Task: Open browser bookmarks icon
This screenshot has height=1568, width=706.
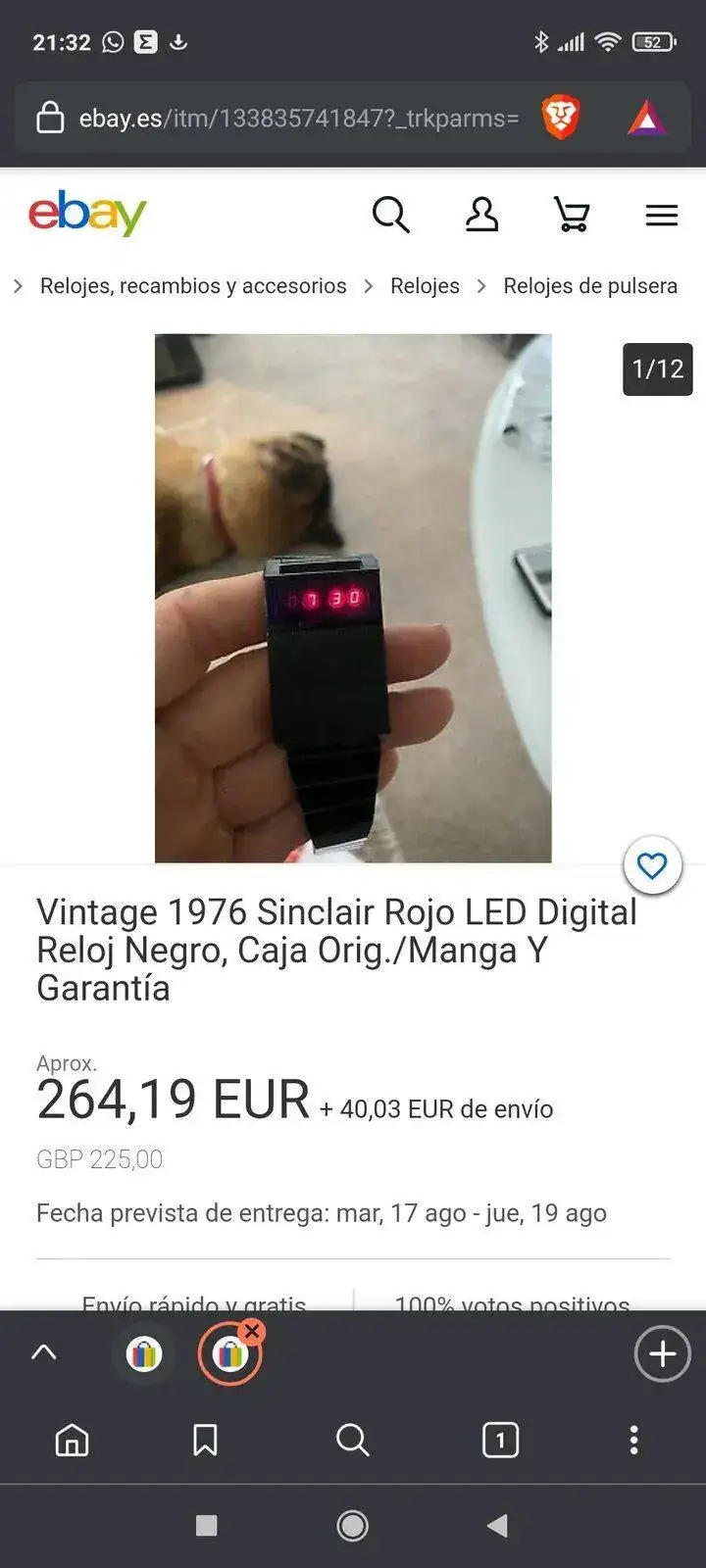Action: click(205, 1440)
